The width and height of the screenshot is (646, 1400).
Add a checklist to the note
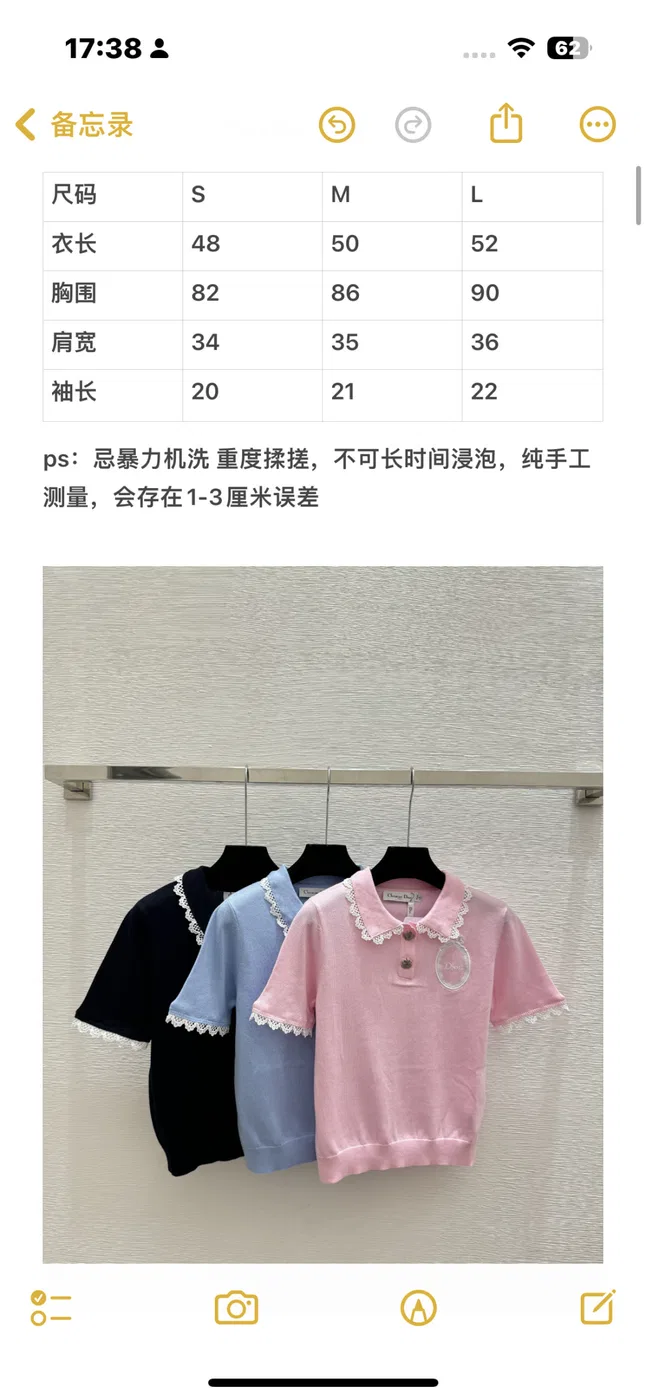[51, 1308]
